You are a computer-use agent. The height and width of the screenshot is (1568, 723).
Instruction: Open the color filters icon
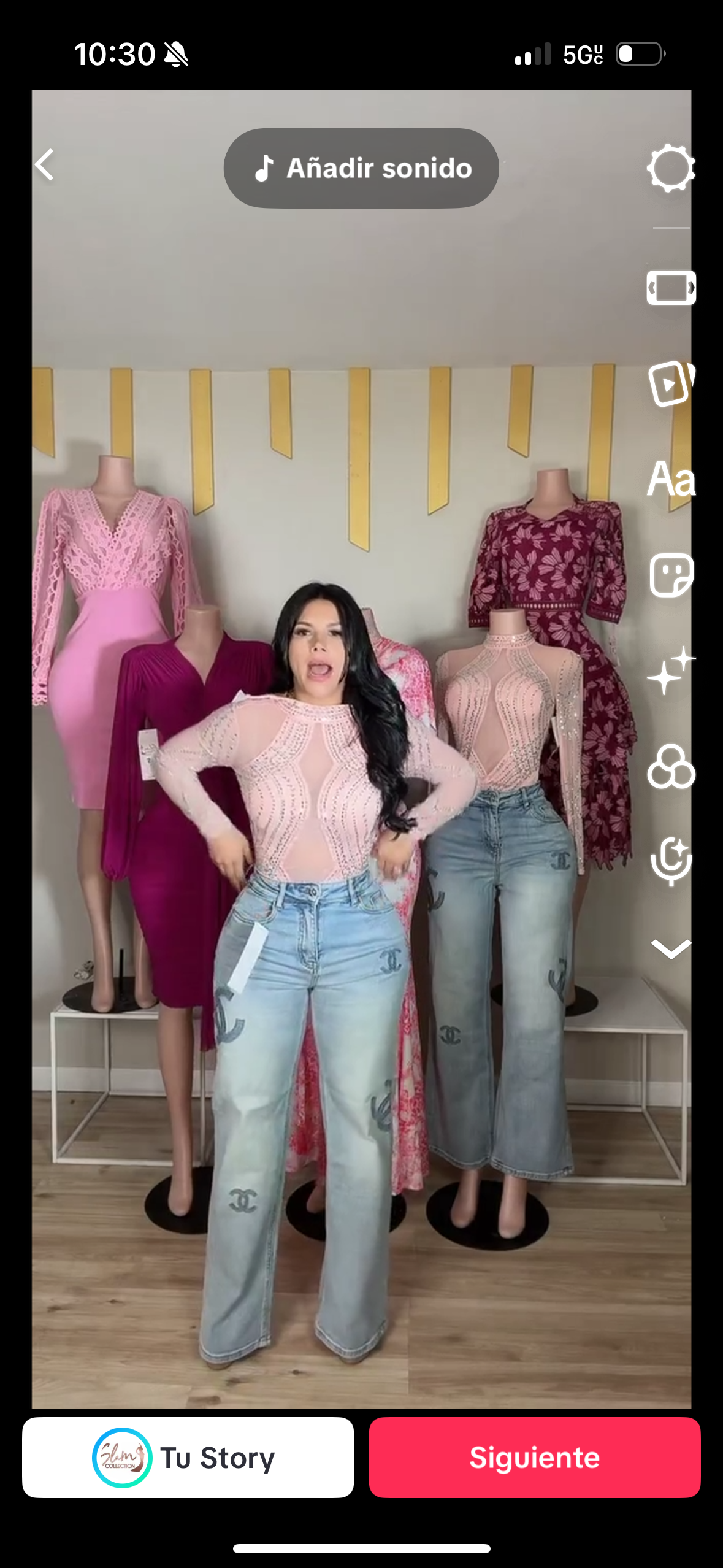[x=671, y=767]
